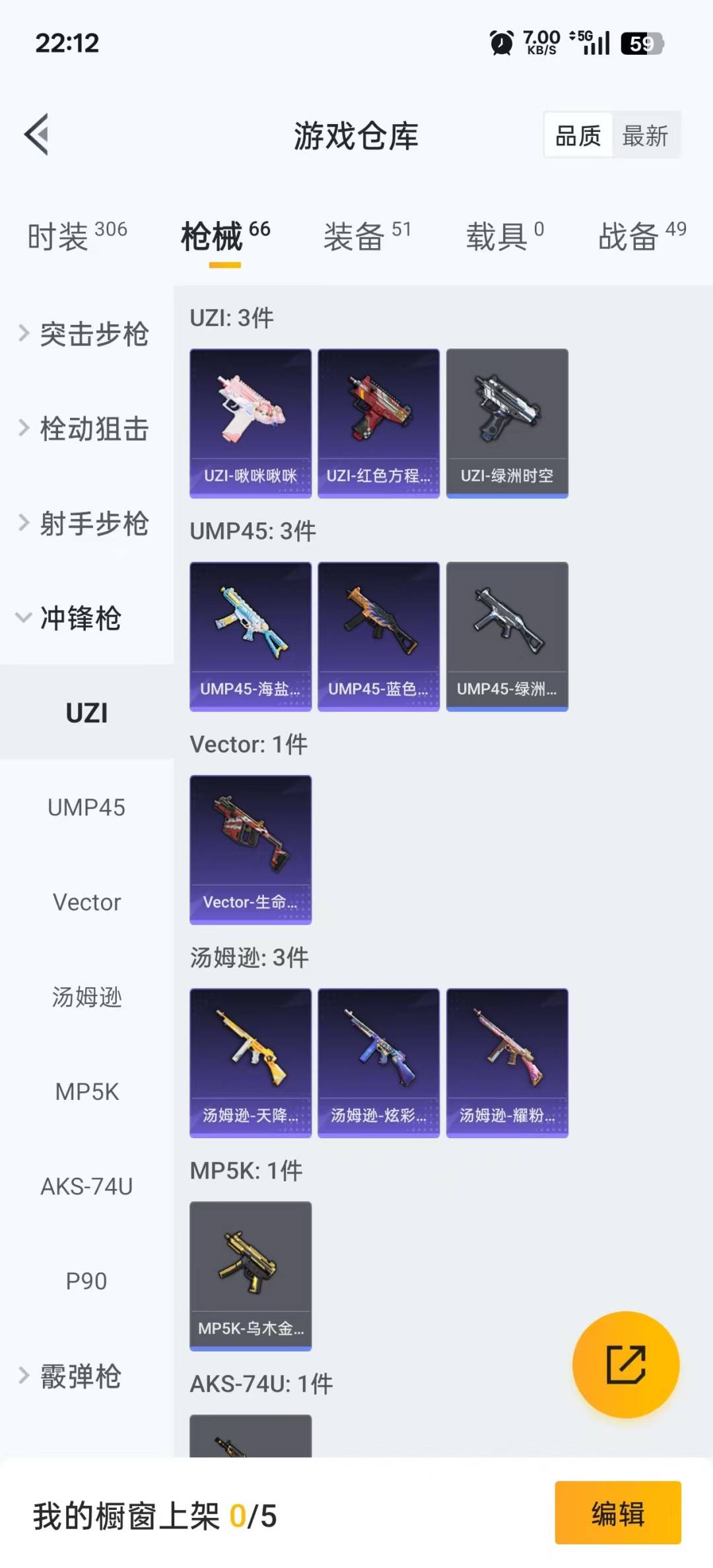Open the UZI-绿洲时空 skin
The image size is (713, 1568).
coord(507,423)
